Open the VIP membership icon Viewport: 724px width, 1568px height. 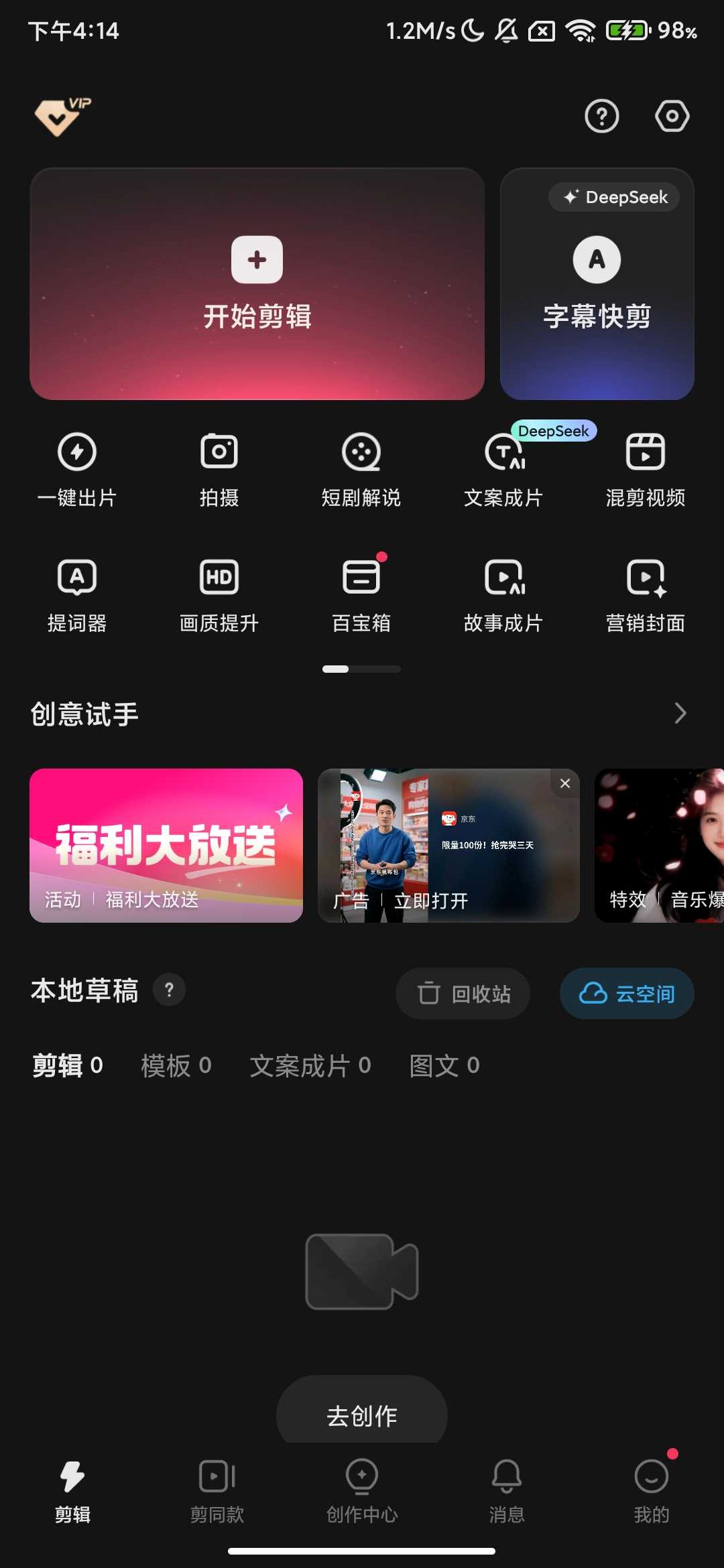point(62,117)
